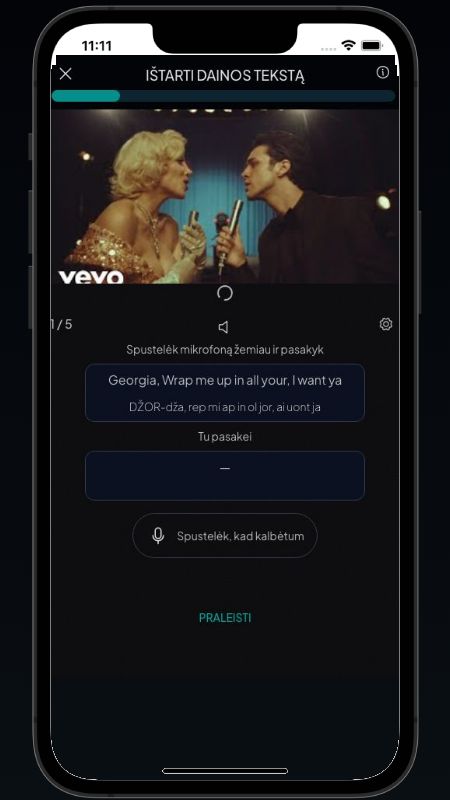450x800 pixels.
Task: Play the phrase audio via speaker icon
Action: click(x=223, y=327)
